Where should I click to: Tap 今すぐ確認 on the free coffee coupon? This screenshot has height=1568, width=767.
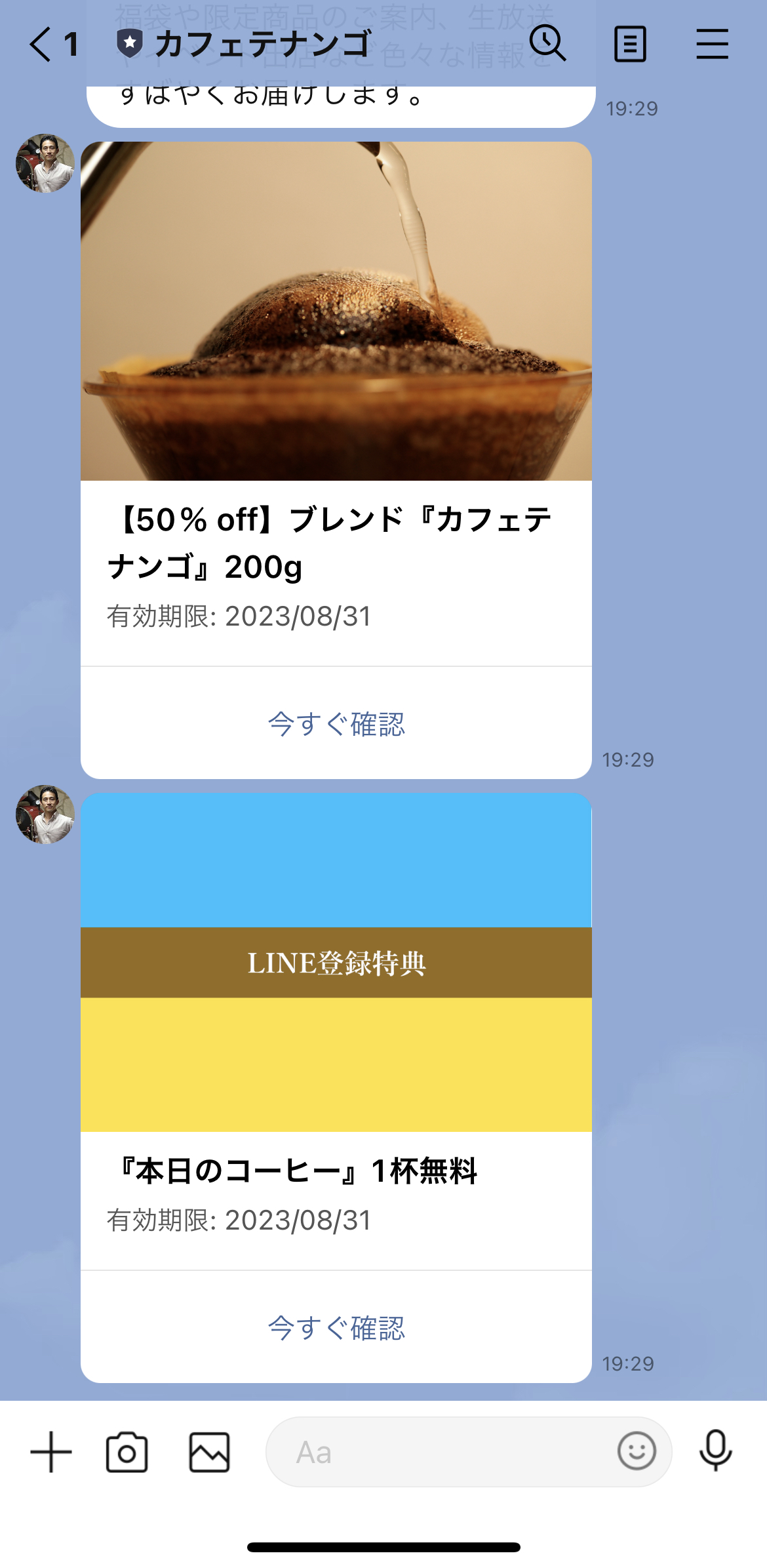click(x=336, y=1328)
